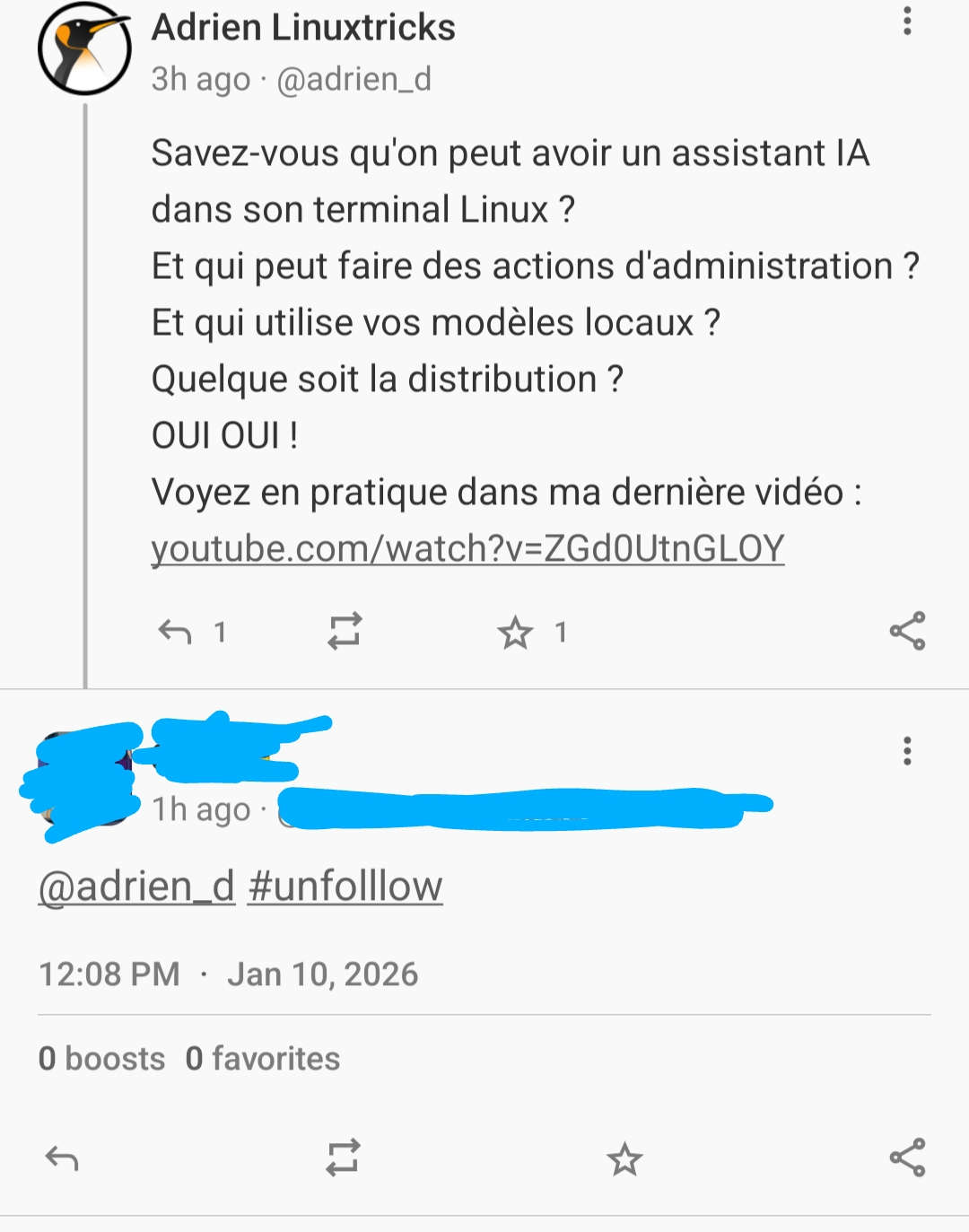Open the youtube.com/watch link
The height and width of the screenshot is (1232, 969).
[x=467, y=548]
